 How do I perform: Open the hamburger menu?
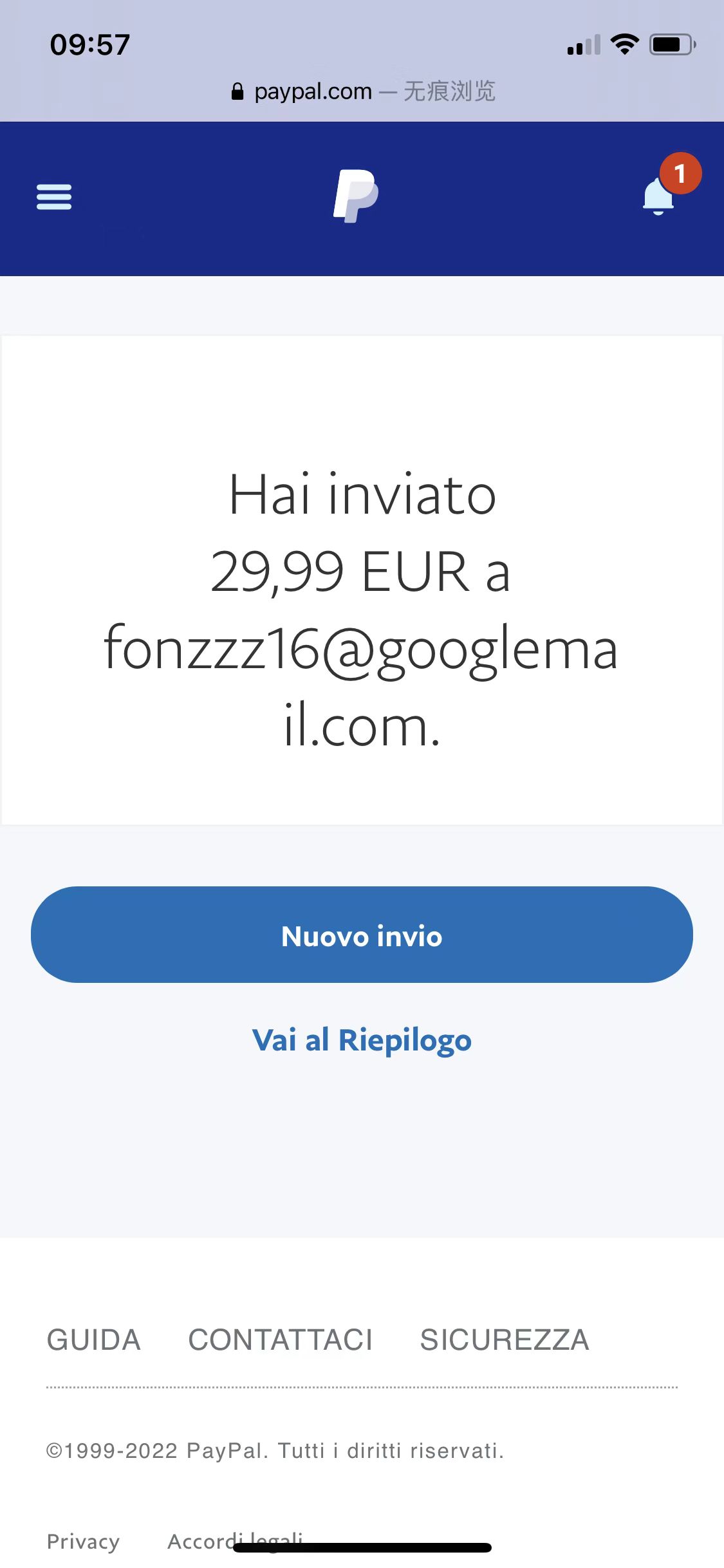click(54, 197)
